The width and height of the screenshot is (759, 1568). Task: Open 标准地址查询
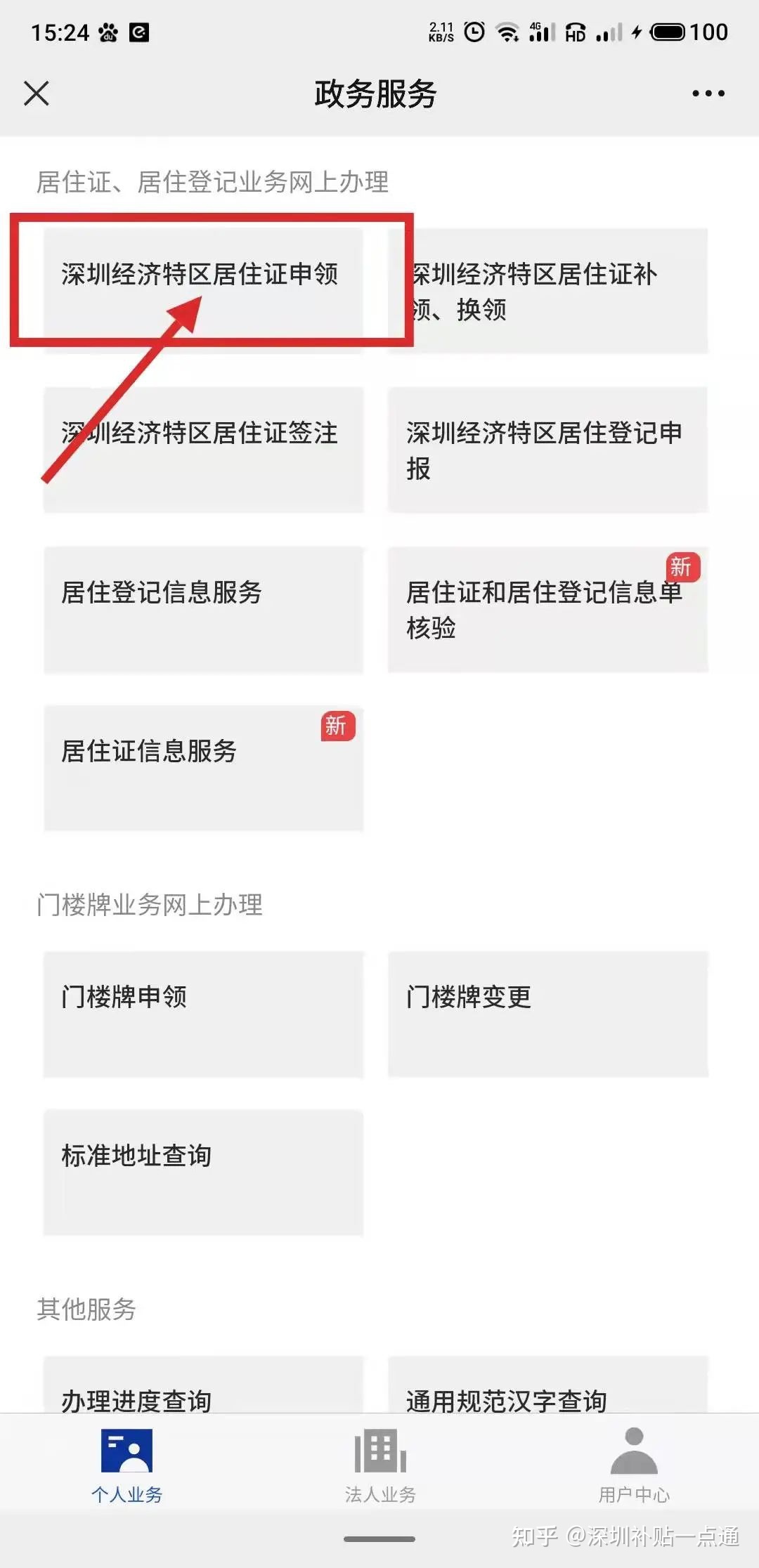click(203, 1172)
